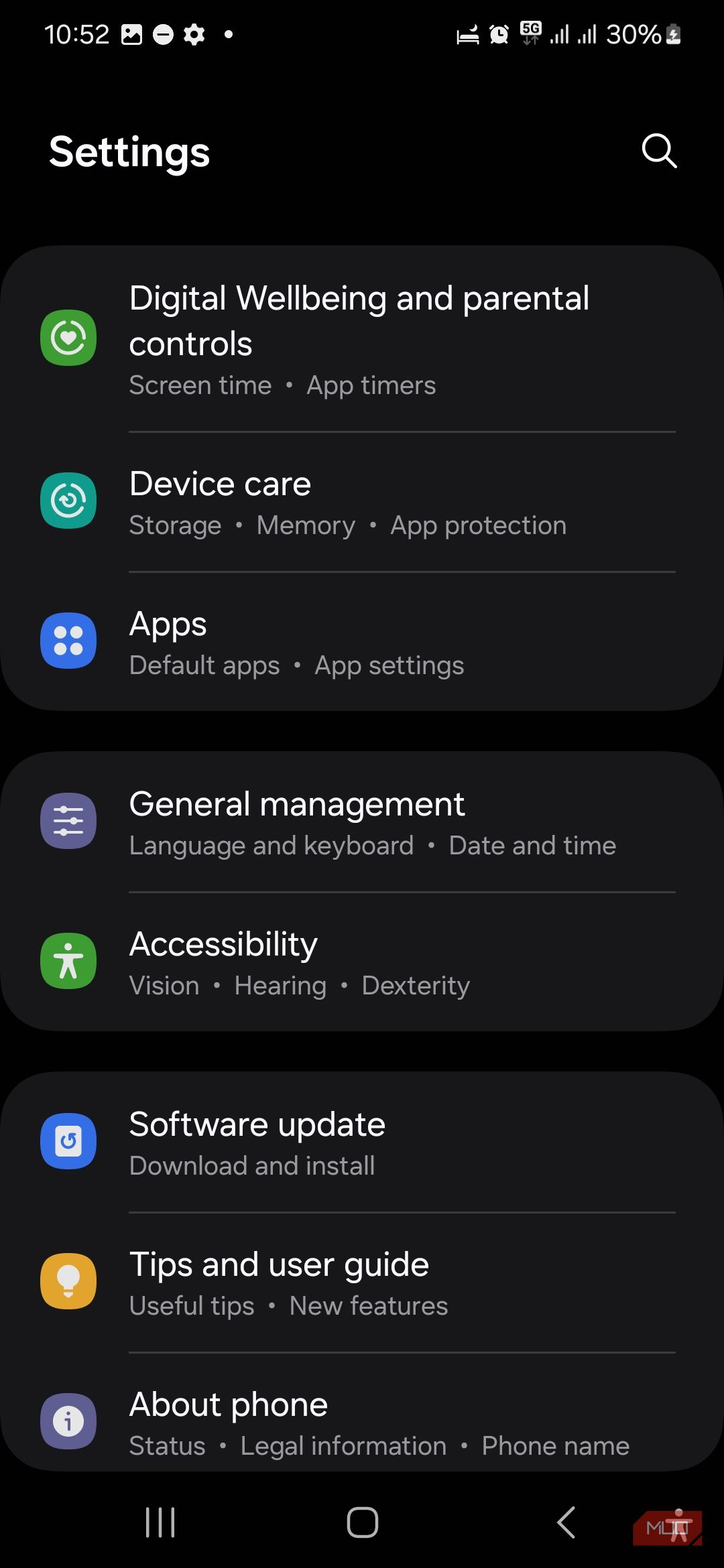This screenshot has width=724, height=1568.
Task: Click the About phone info icon
Action: 68,1422
